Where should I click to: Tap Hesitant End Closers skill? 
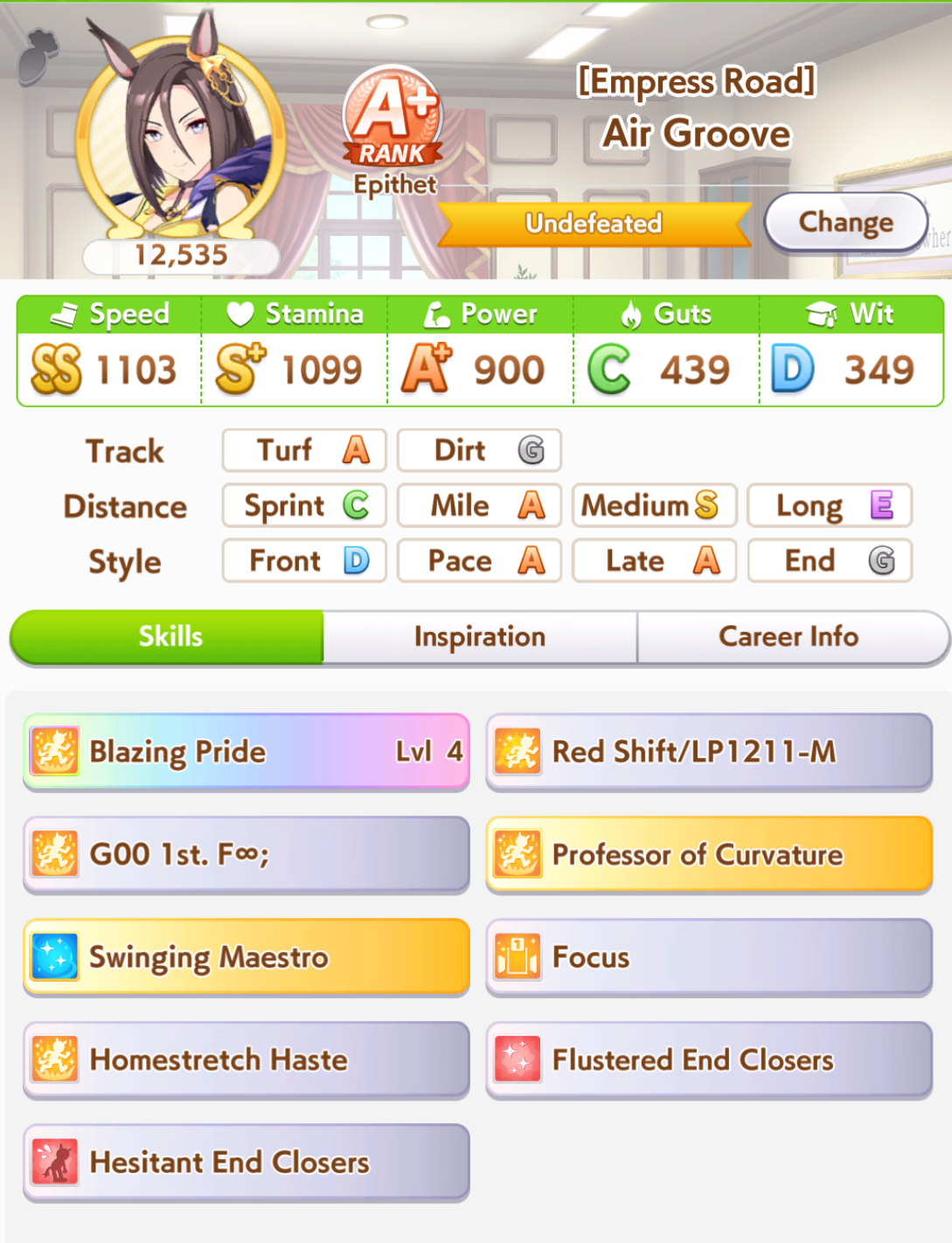[247, 1163]
